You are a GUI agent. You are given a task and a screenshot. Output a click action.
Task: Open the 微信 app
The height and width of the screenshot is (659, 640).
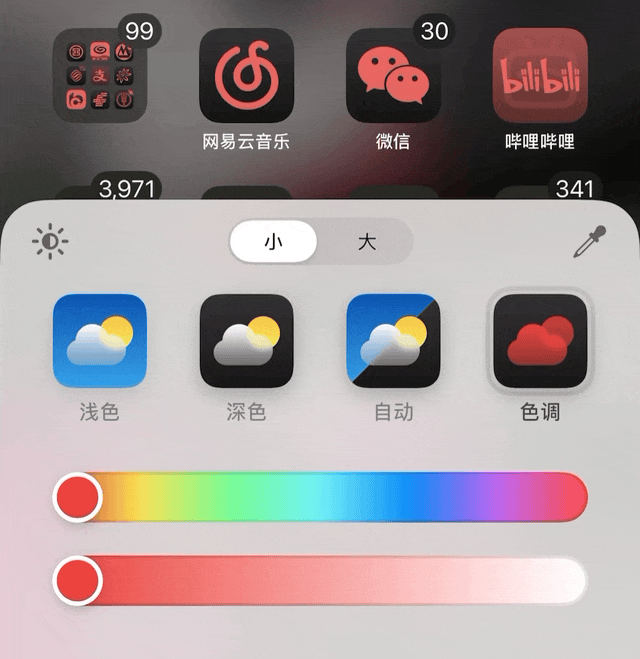click(393, 75)
